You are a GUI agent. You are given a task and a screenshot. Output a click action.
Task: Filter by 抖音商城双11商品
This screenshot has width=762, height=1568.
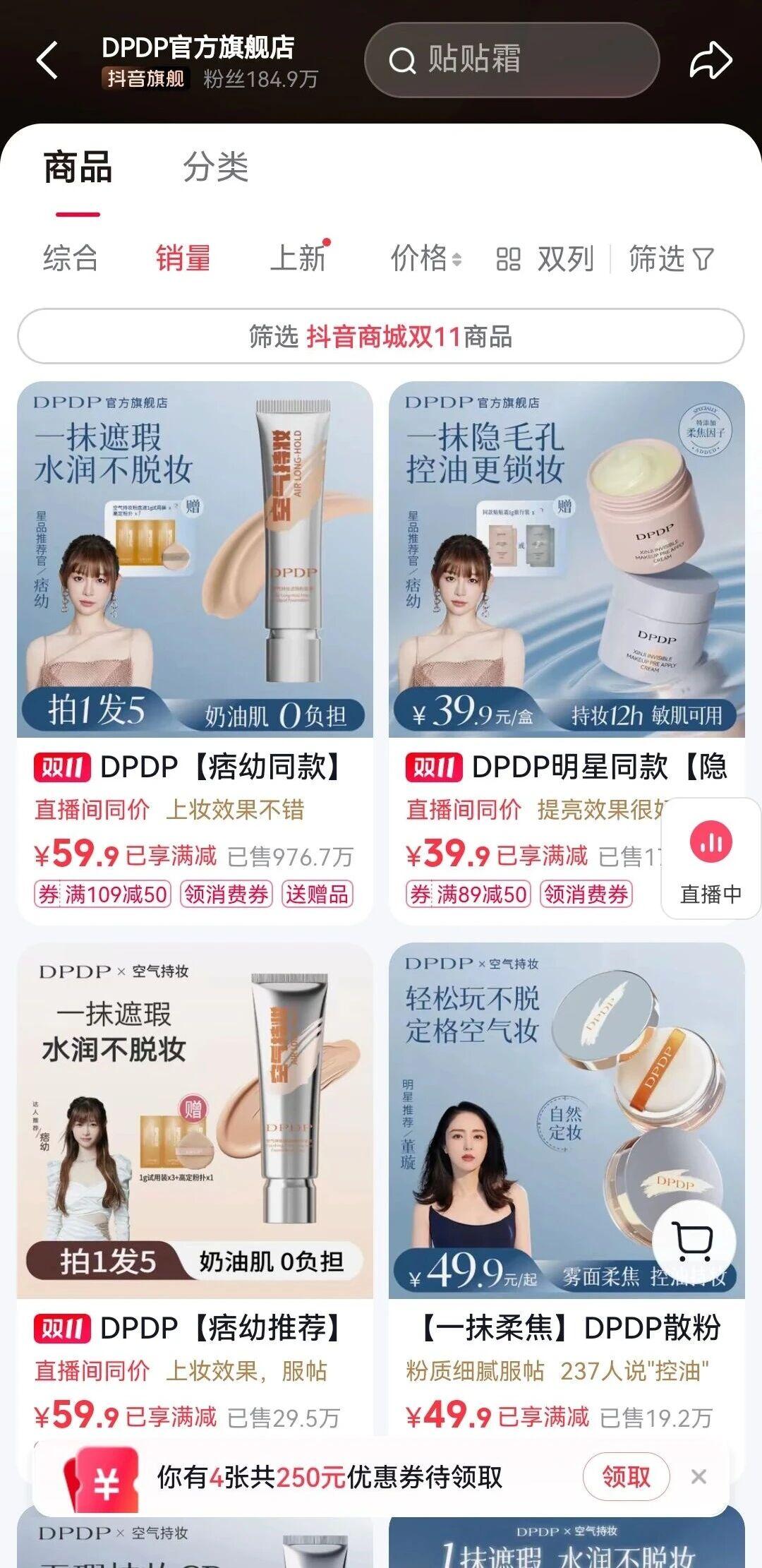[x=381, y=337]
